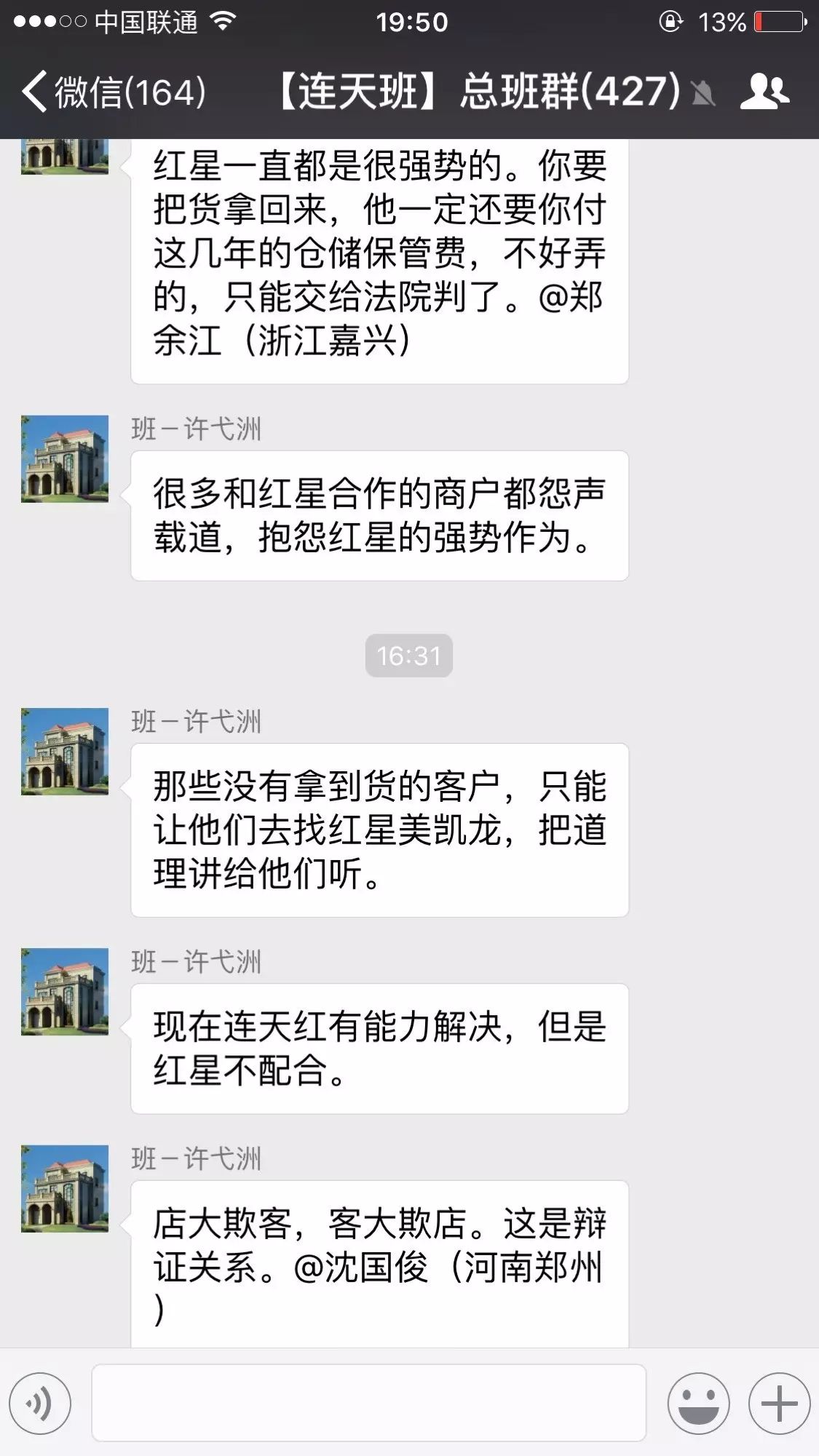819x1456 pixels.
Task: Open avatar of sender above 店大欺客 message
Action: pos(65,1189)
